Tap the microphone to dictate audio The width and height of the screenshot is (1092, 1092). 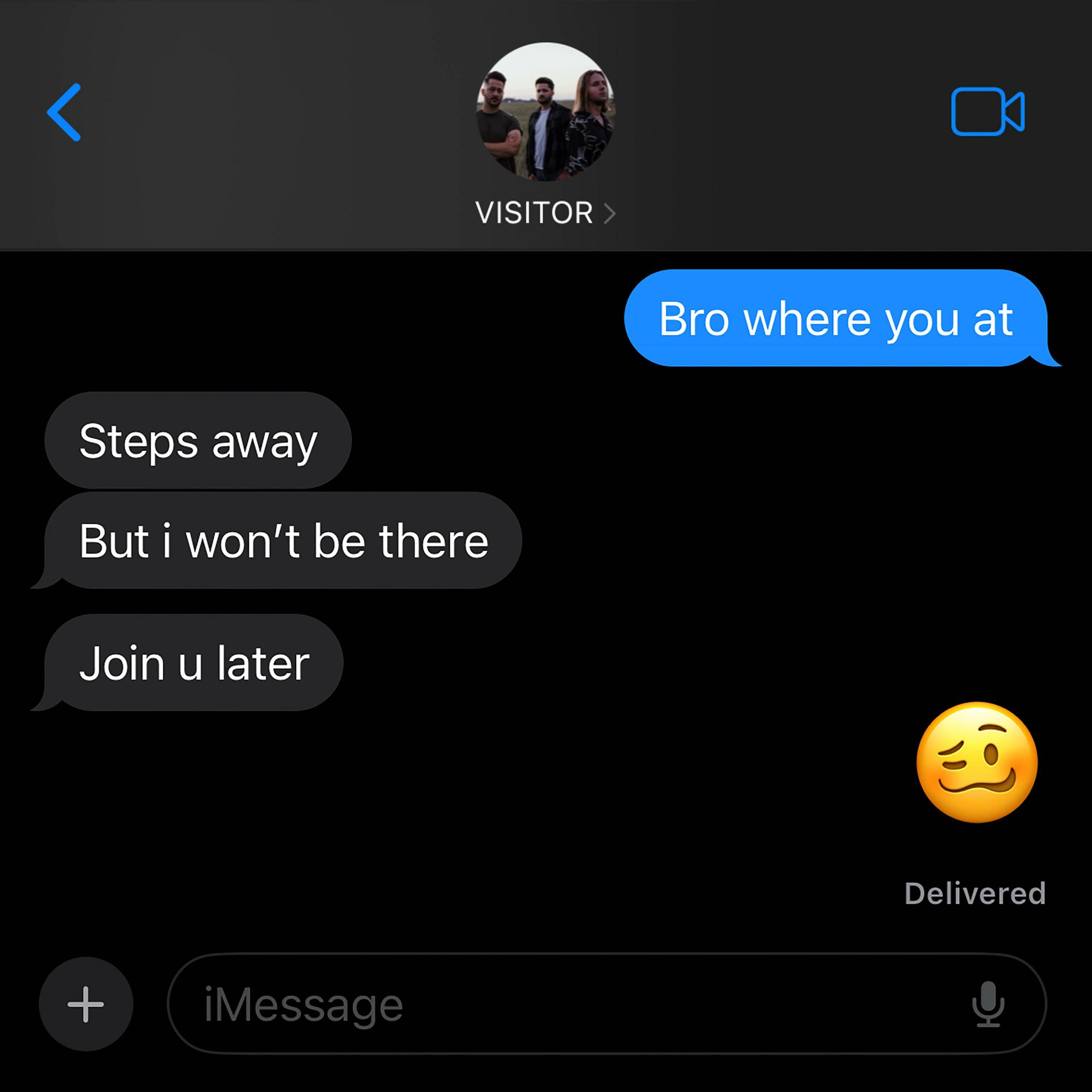pyautogui.click(x=988, y=1004)
